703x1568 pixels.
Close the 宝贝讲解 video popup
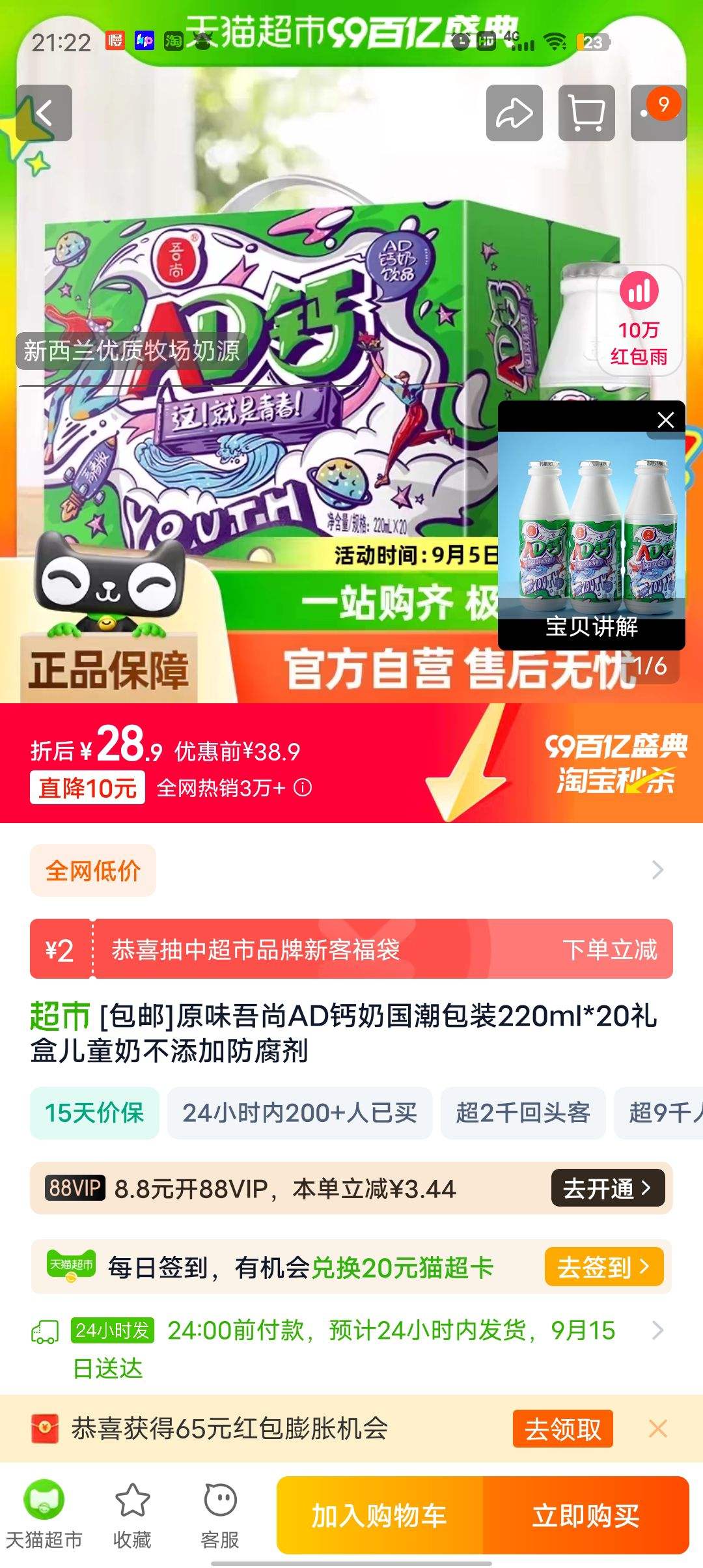pyautogui.click(x=665, y=420)
